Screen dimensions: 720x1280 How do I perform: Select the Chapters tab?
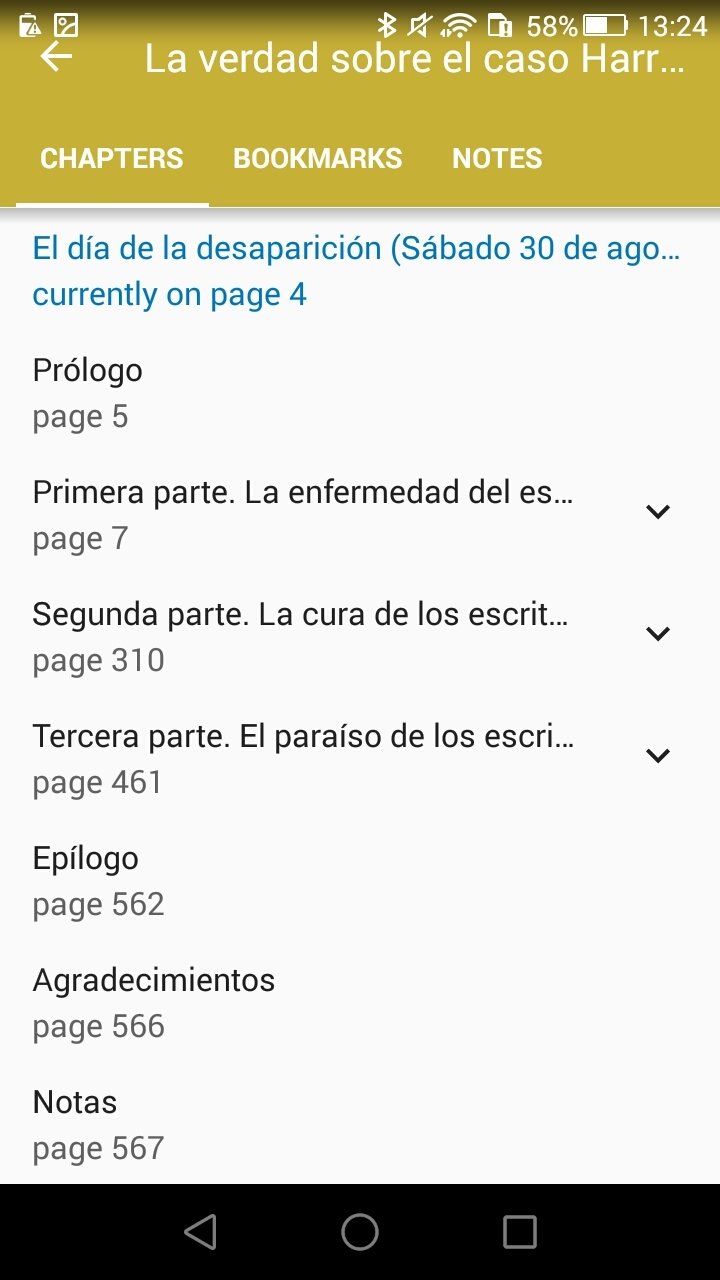(112, 158)
